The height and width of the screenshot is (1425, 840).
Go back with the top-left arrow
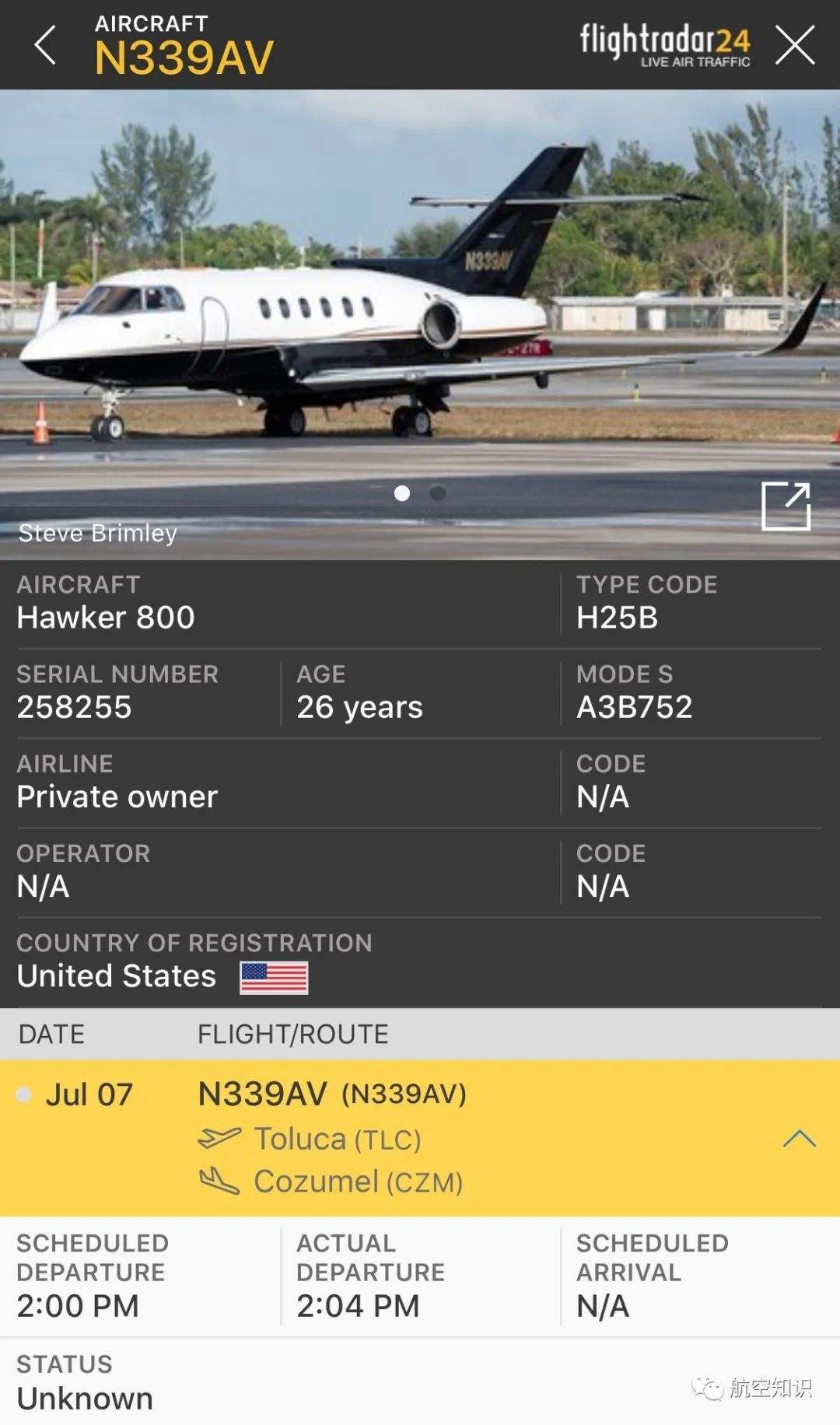[x=45, y=45]
